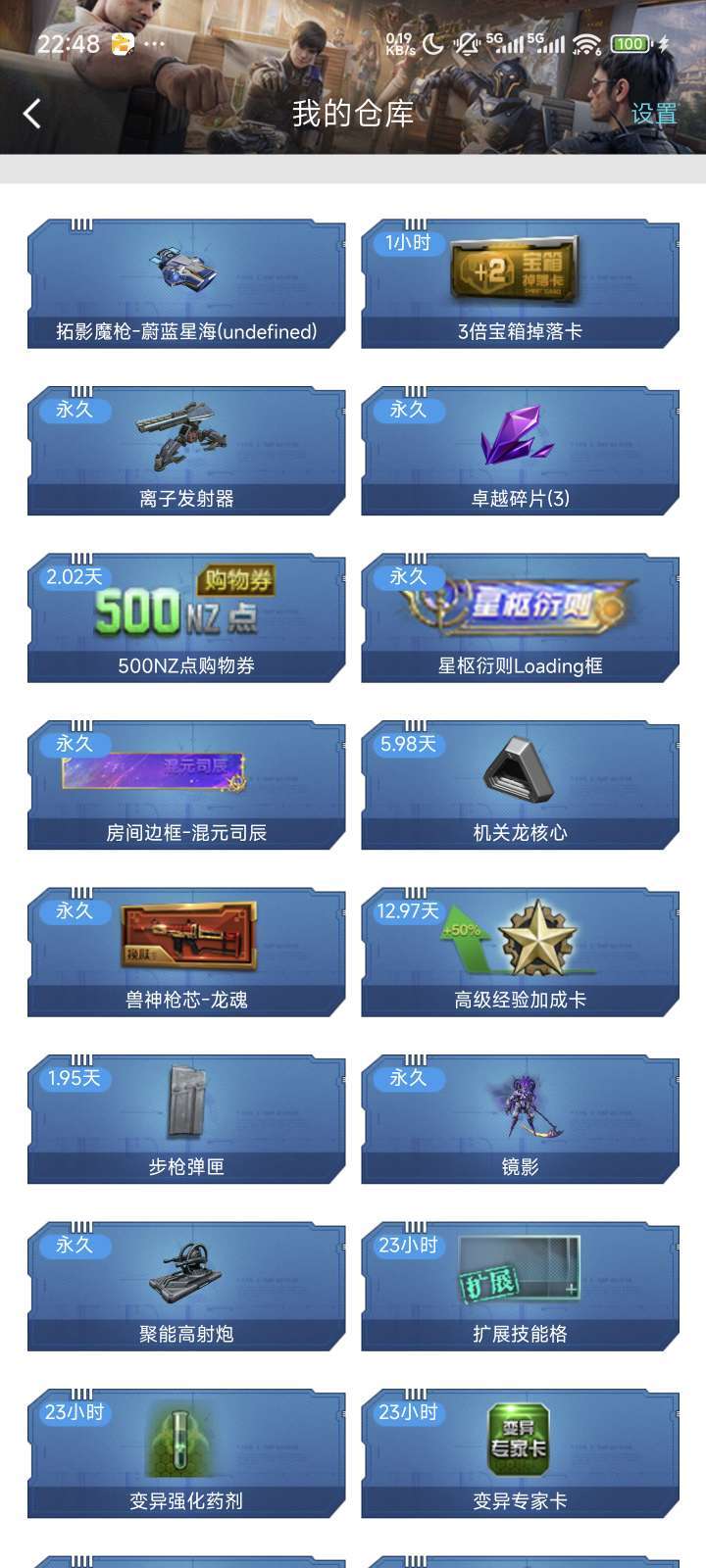View the 卓越碎片(3) item
Viewport: 706px width, 1568px height.
tap(521, 451)
